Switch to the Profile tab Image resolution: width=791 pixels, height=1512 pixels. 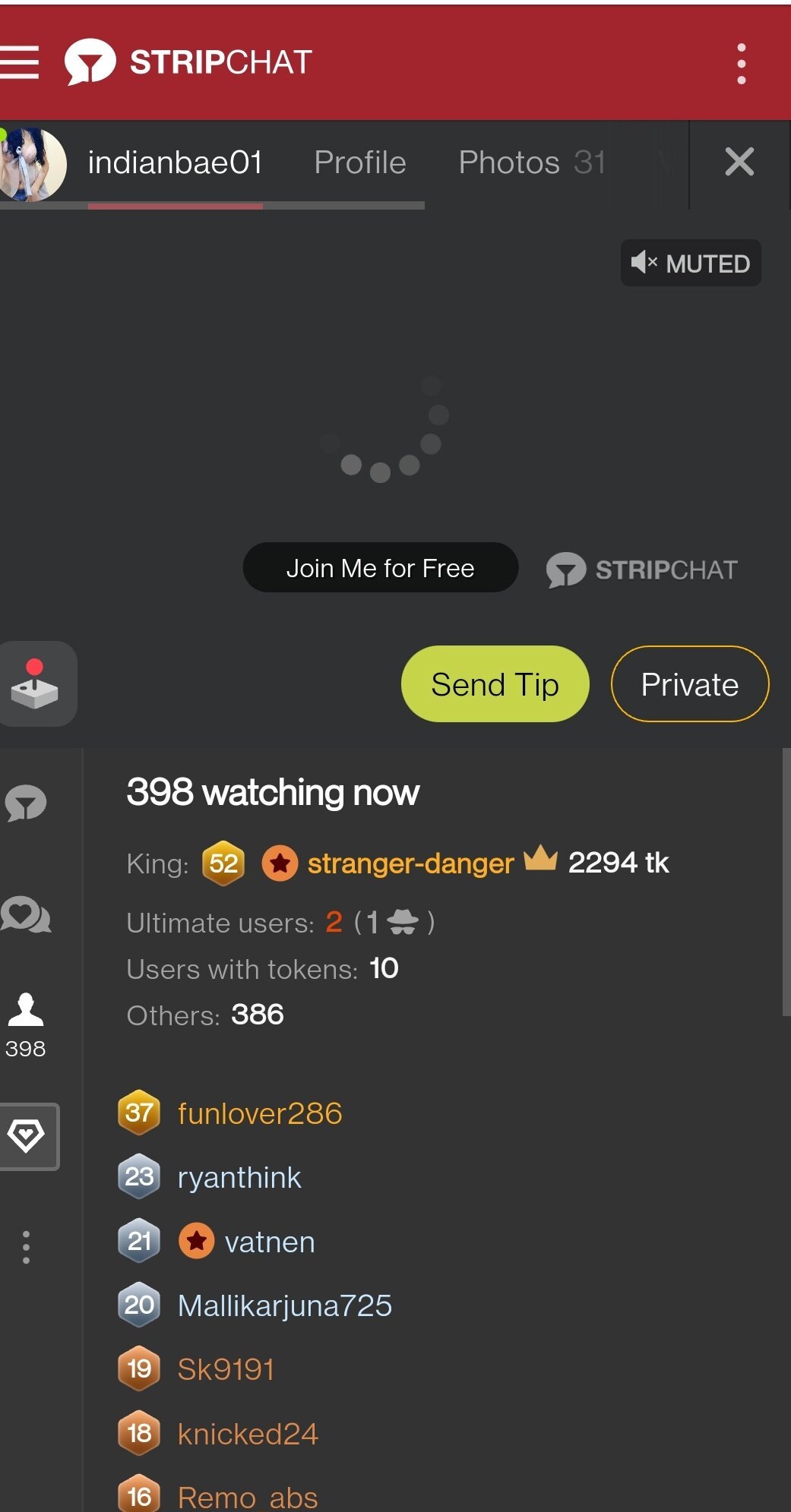(x=359, y=163)
